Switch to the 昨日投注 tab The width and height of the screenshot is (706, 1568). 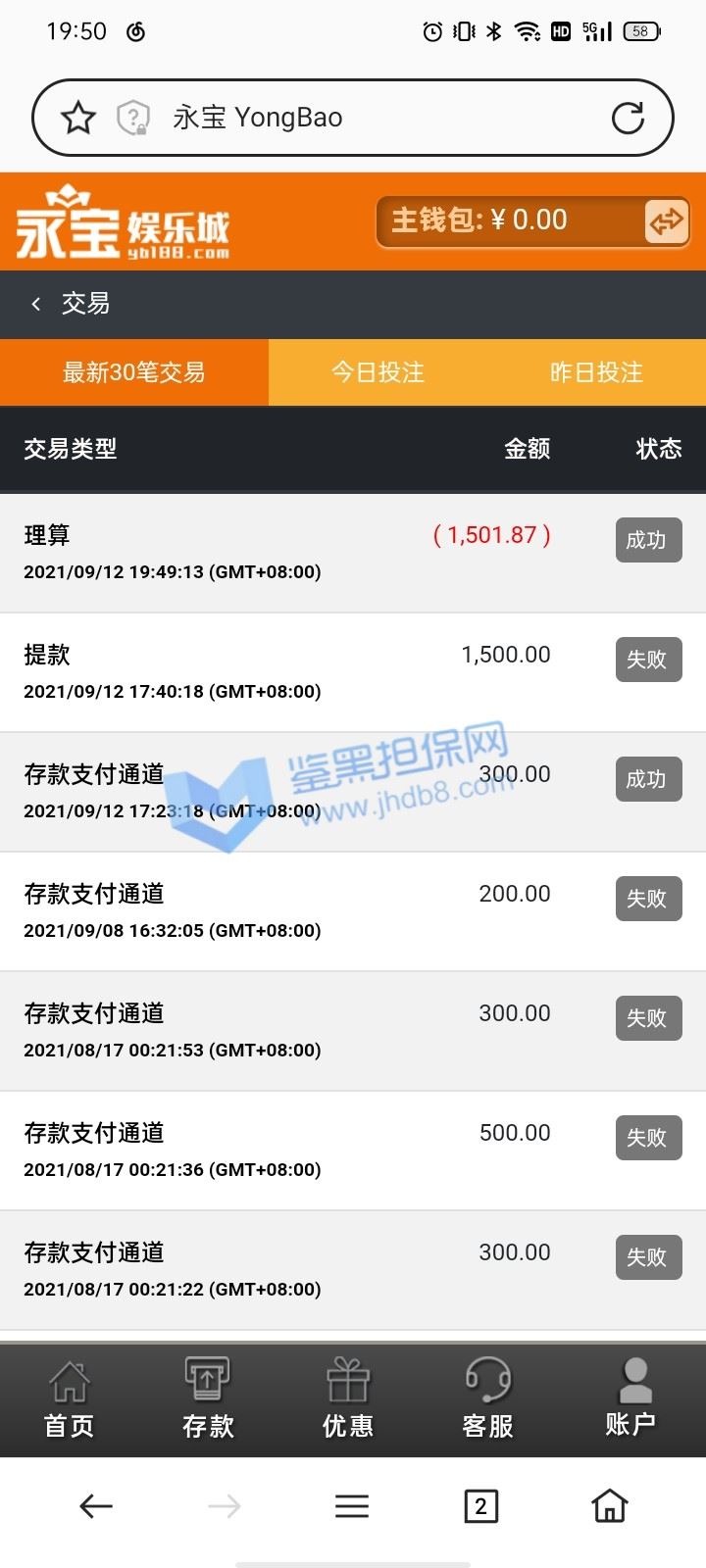[596, 372]
